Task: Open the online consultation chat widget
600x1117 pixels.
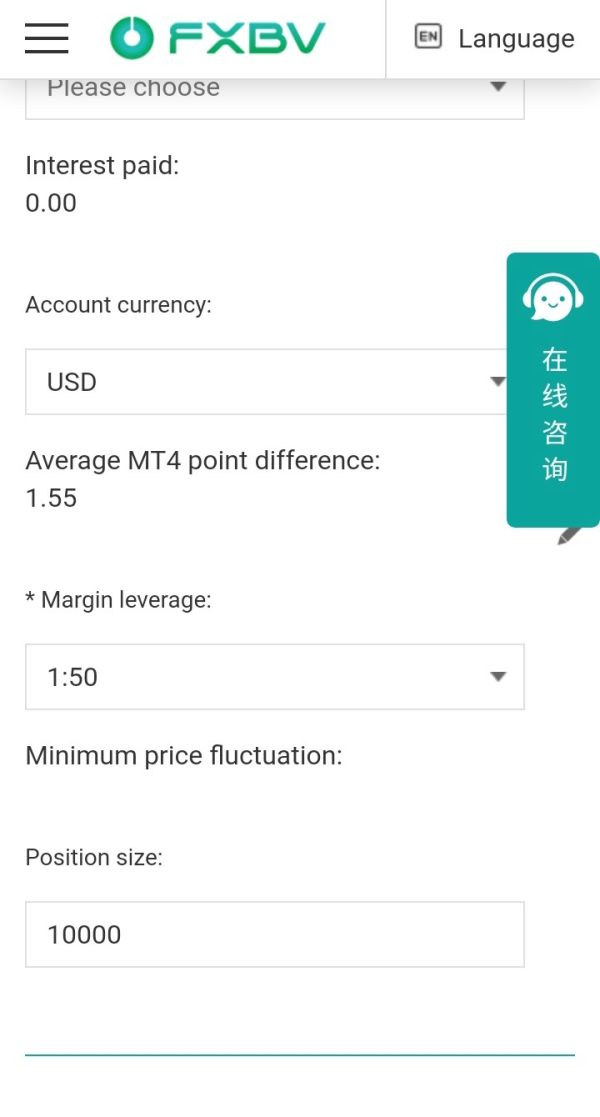Action: point(553,390)
